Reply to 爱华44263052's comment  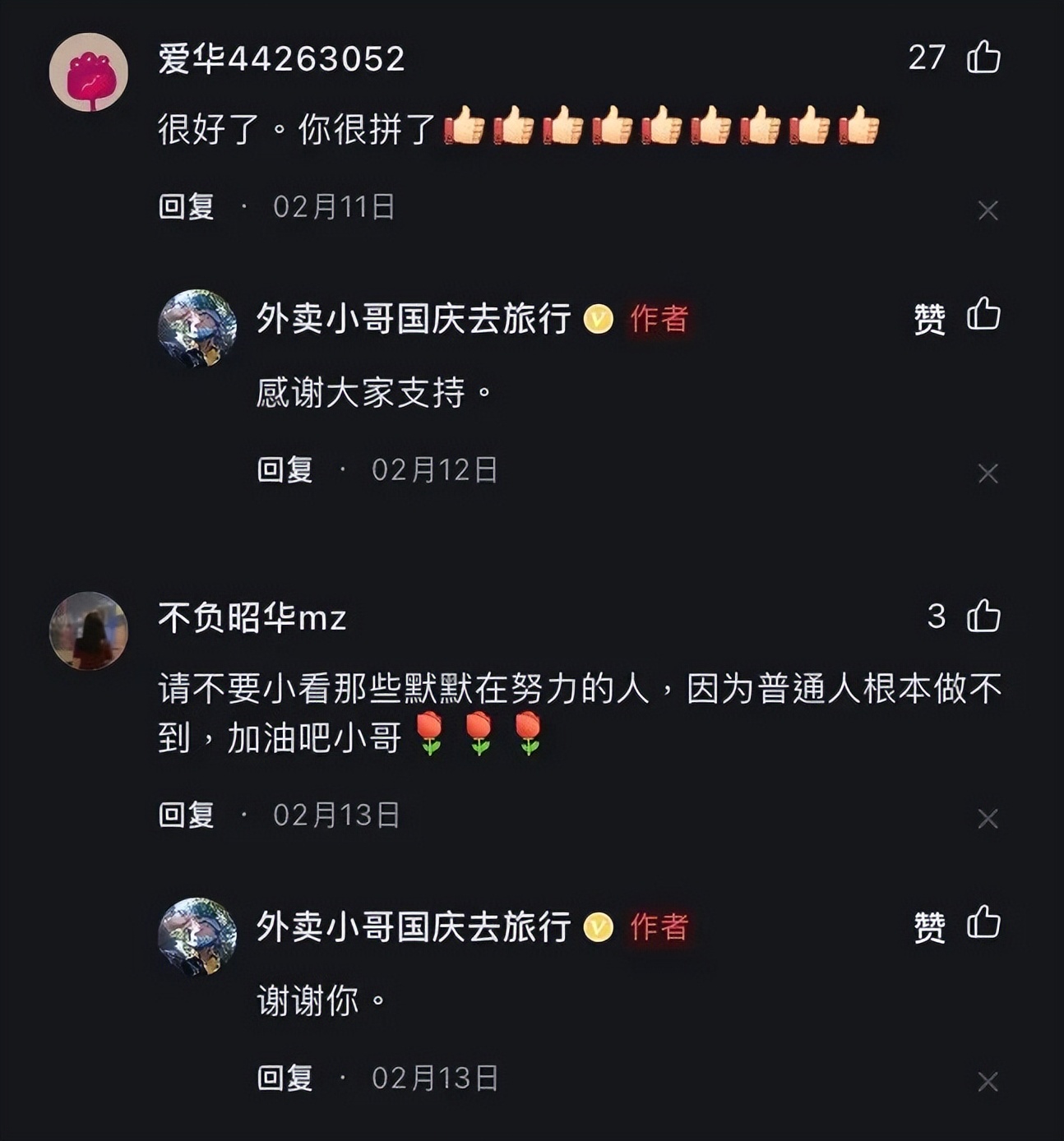point(184,208)
